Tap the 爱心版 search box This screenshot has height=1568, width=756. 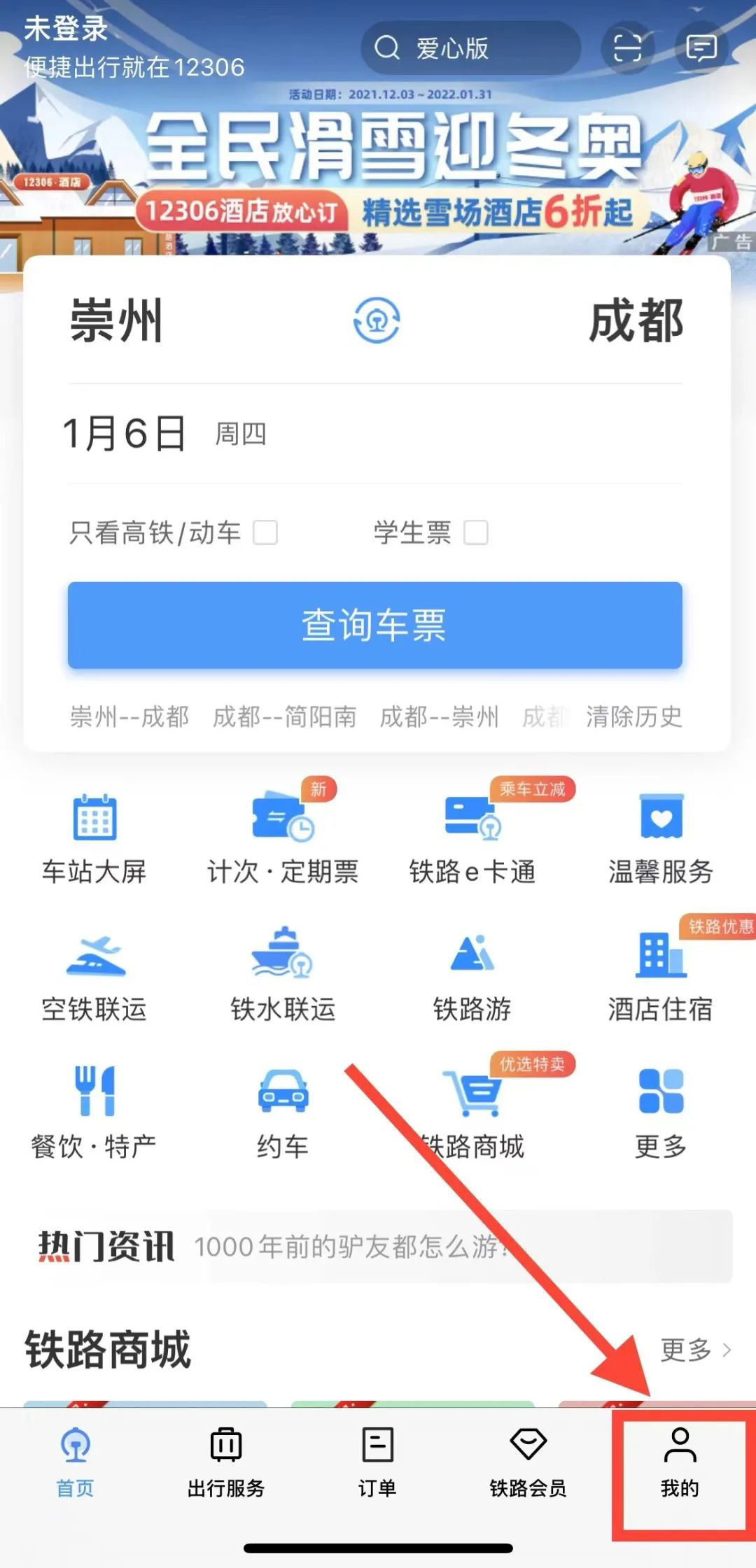coord(470,48)
